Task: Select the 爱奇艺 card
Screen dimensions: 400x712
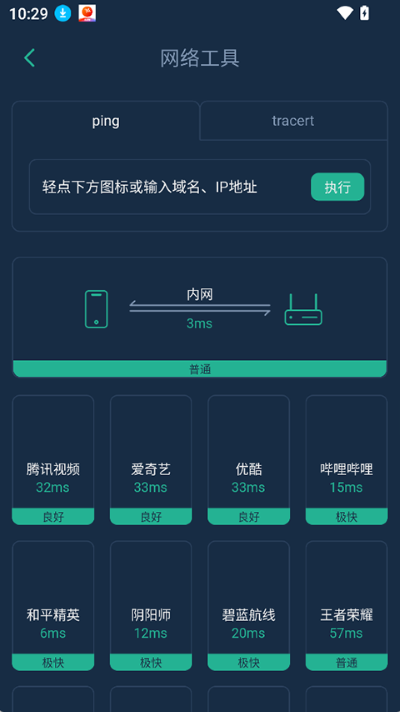Action: pos(151,460)
